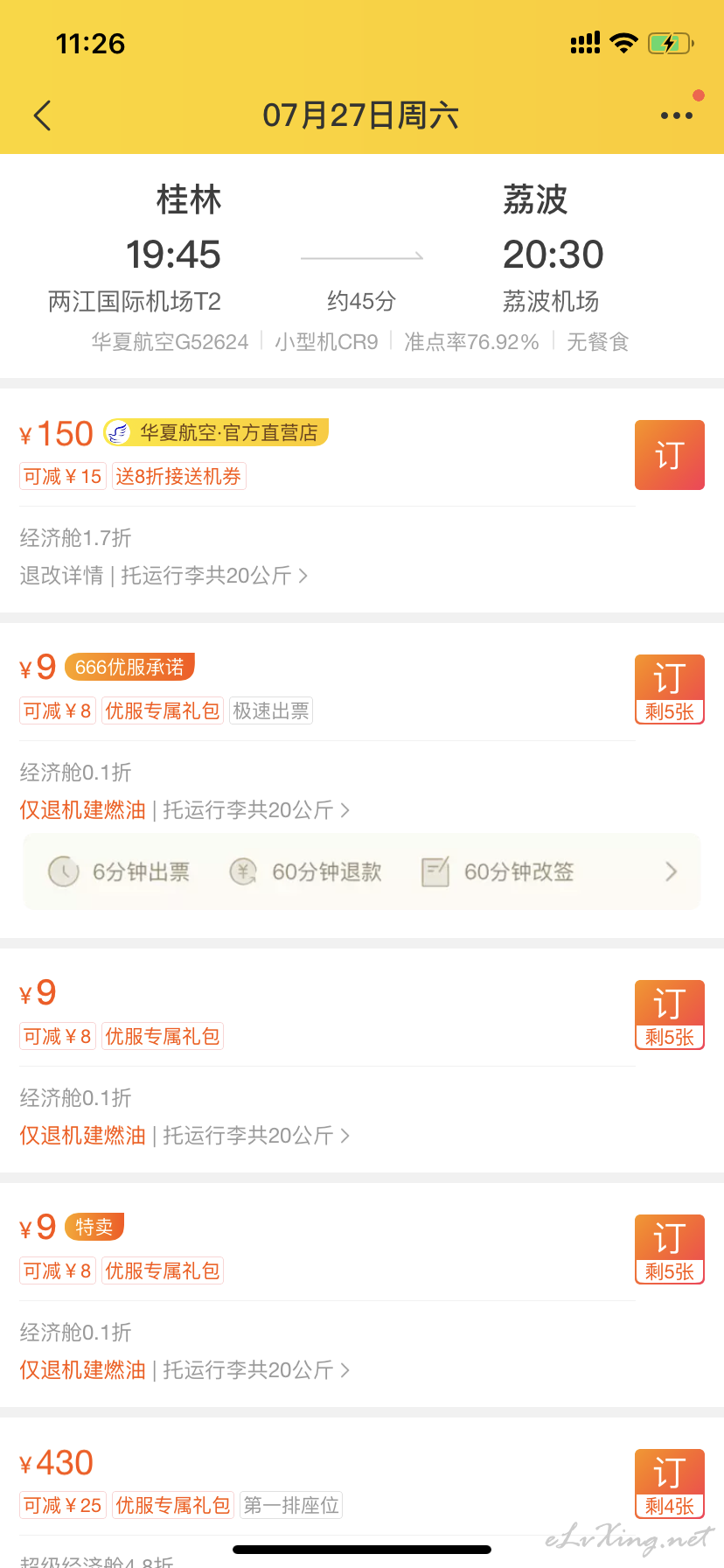This screenshot has height=1568, width=724.
Task: Book the ¥9 特卖 fare
Action: tap(670, 1249)
